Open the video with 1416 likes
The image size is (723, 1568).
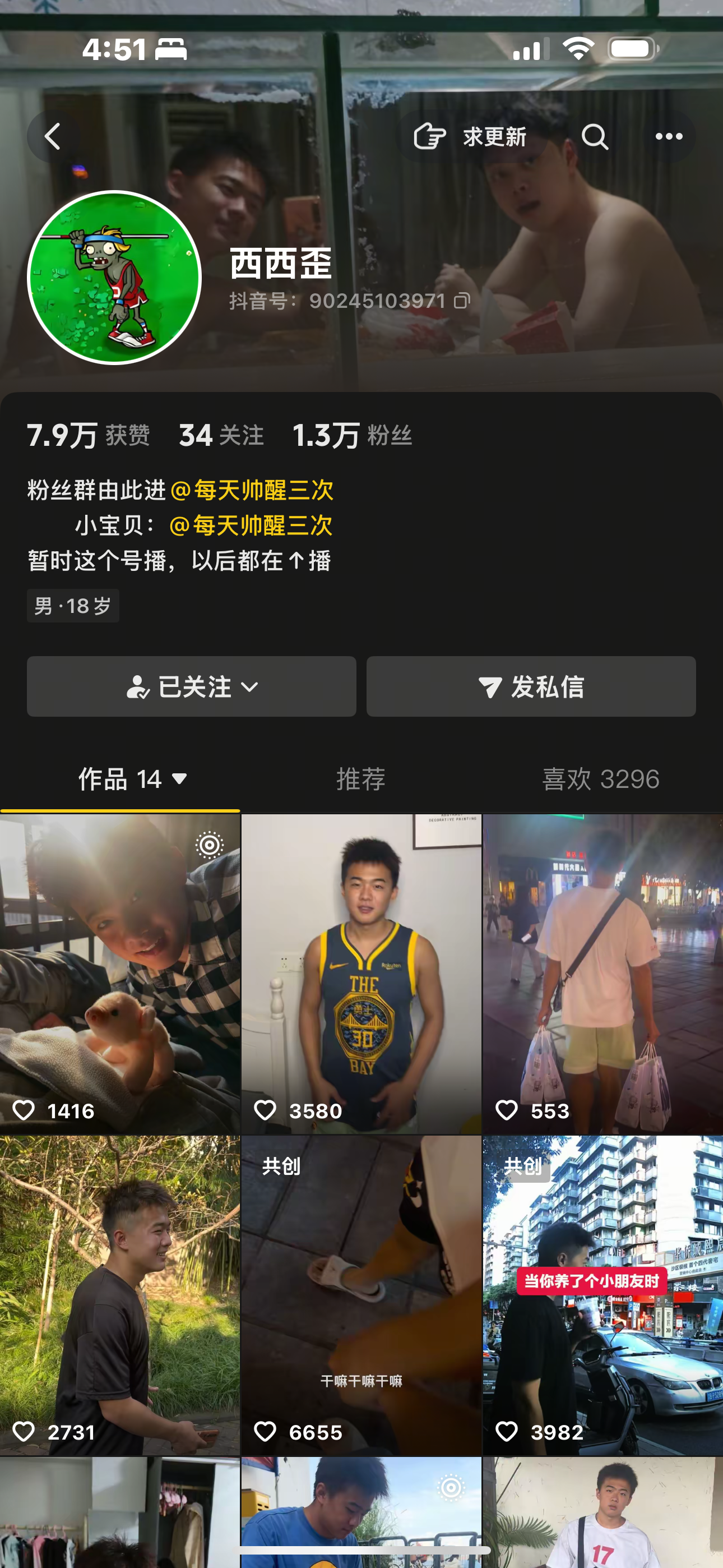pos(120,974)
